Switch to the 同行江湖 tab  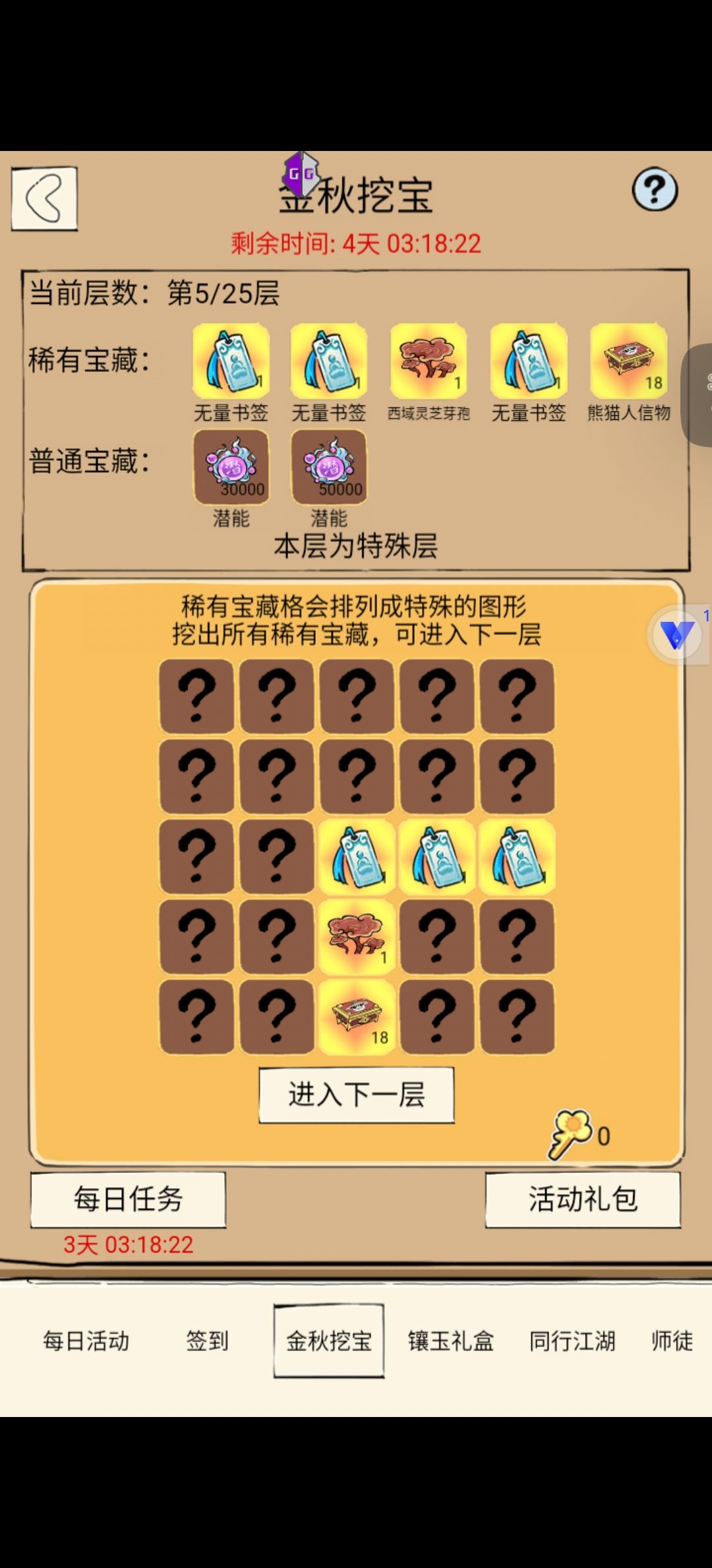(x=572, y=1341)
